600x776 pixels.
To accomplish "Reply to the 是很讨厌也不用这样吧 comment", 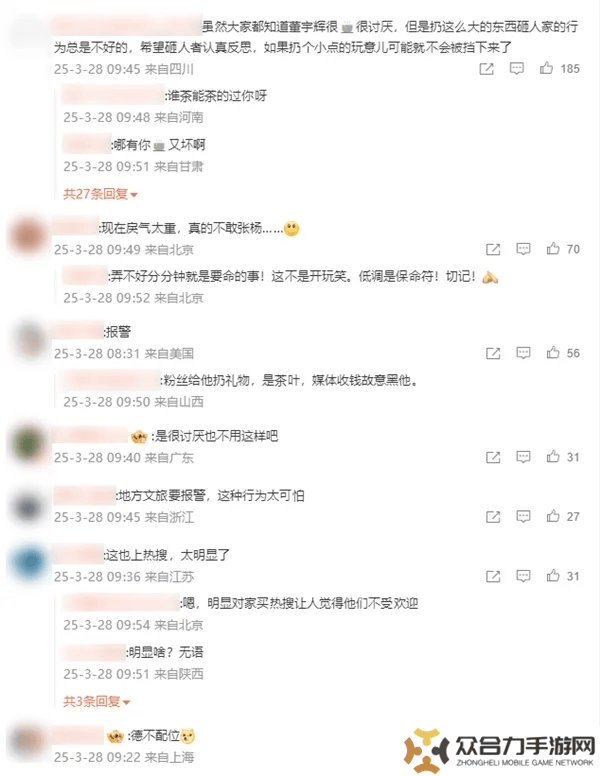I will pos(523,457).
